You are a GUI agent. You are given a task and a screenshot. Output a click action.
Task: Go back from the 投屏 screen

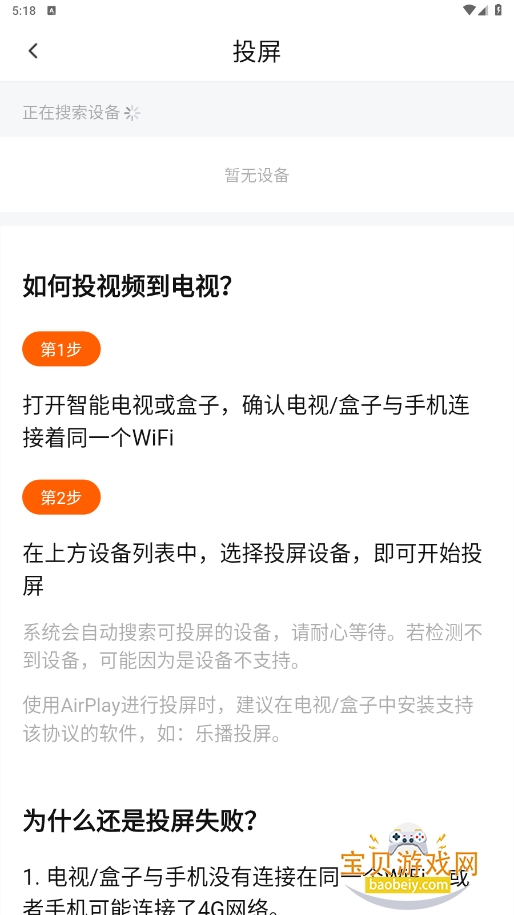pos(33,51)
